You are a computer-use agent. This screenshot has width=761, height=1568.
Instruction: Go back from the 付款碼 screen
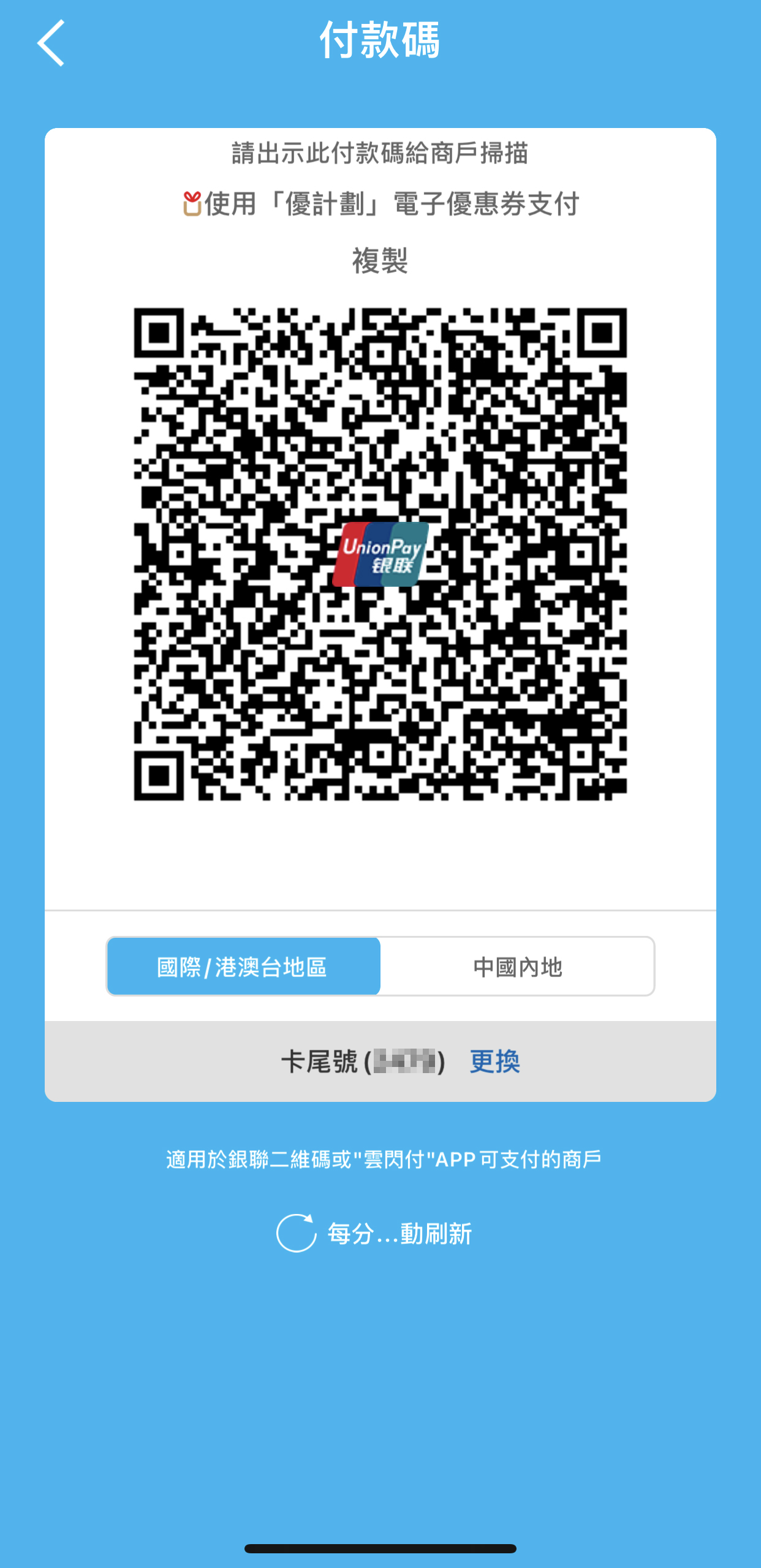tap(51, 43)
